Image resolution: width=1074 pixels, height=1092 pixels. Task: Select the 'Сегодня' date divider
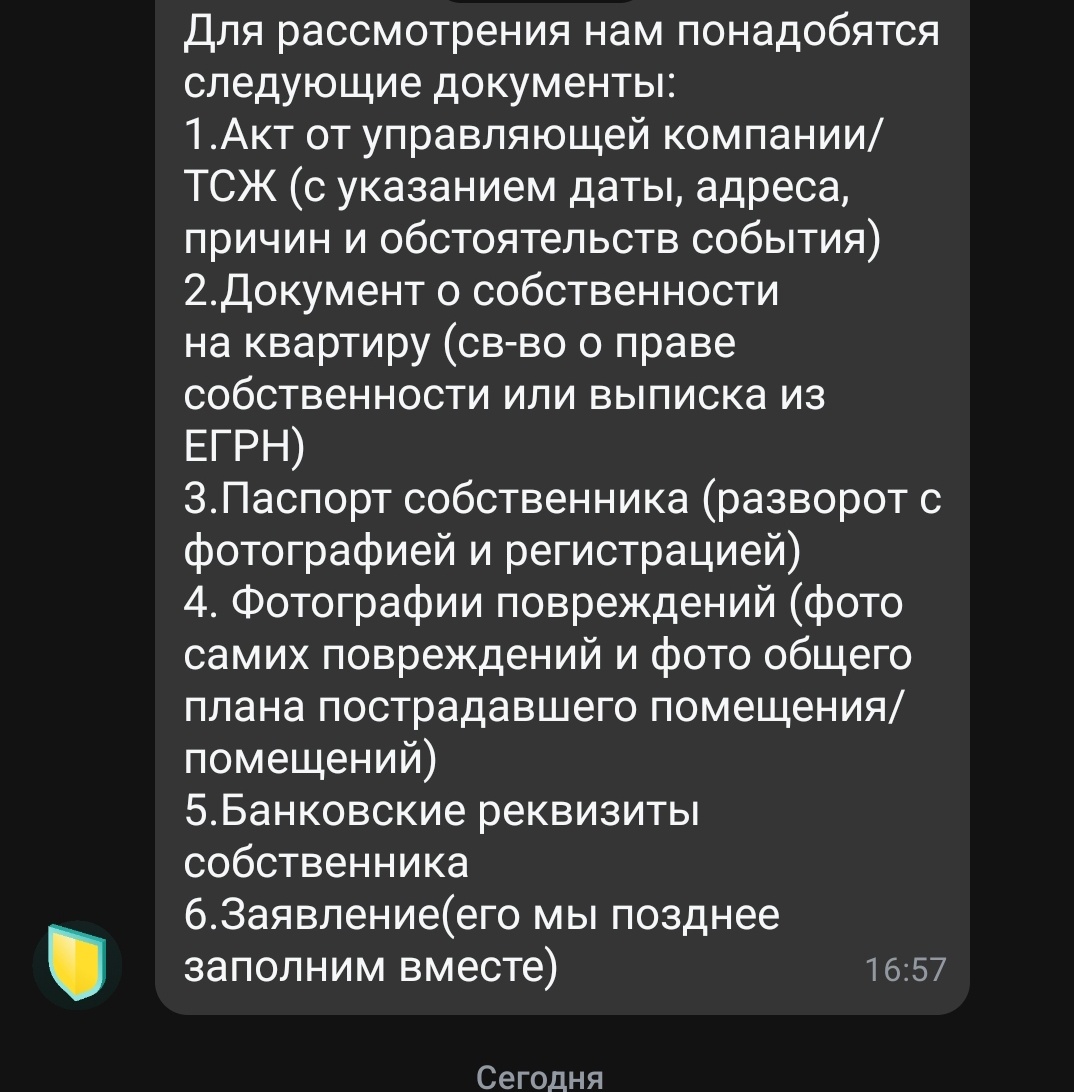[x=537, y=1080]
